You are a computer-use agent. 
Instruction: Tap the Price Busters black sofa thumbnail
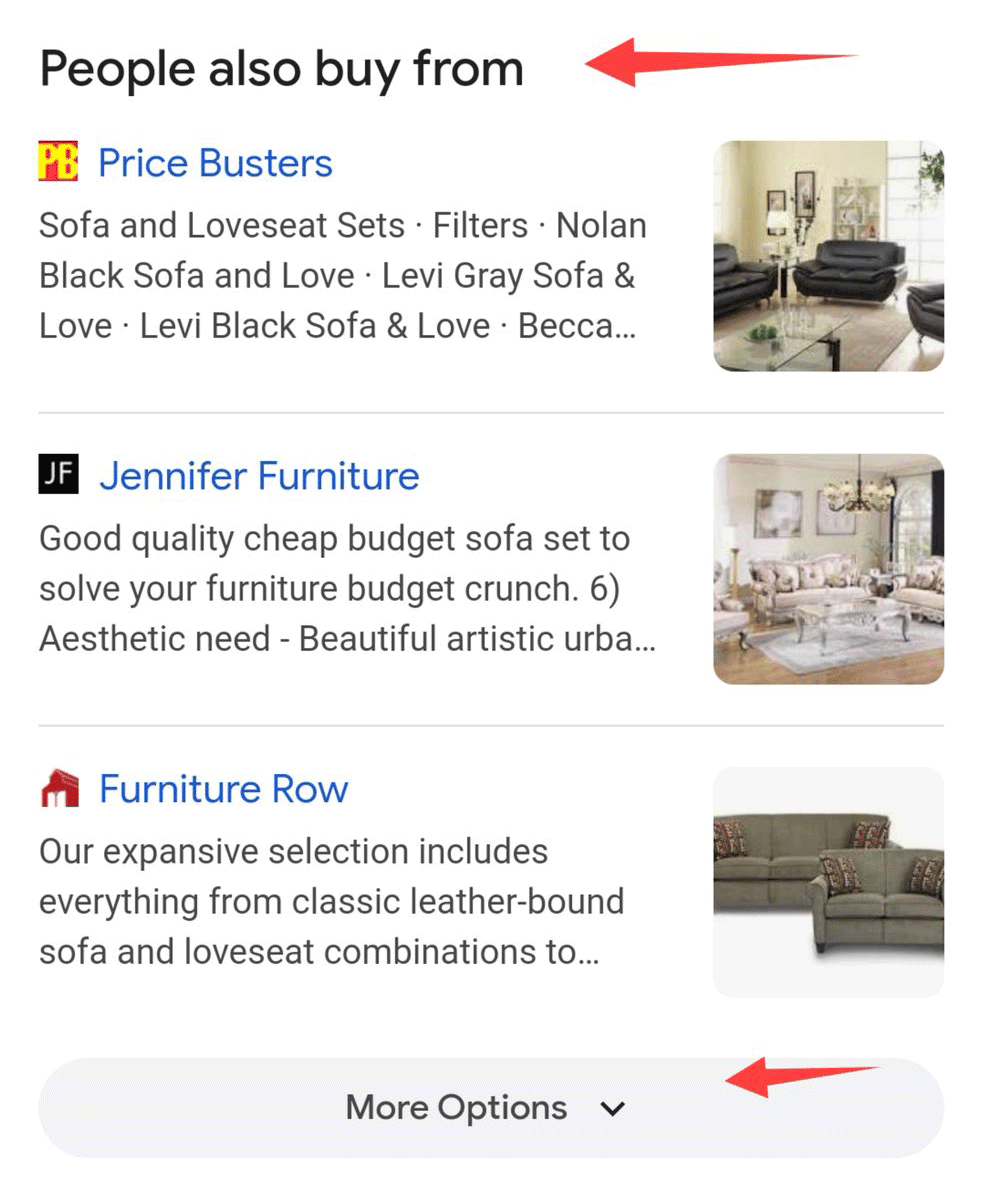(x=828, y=256)
